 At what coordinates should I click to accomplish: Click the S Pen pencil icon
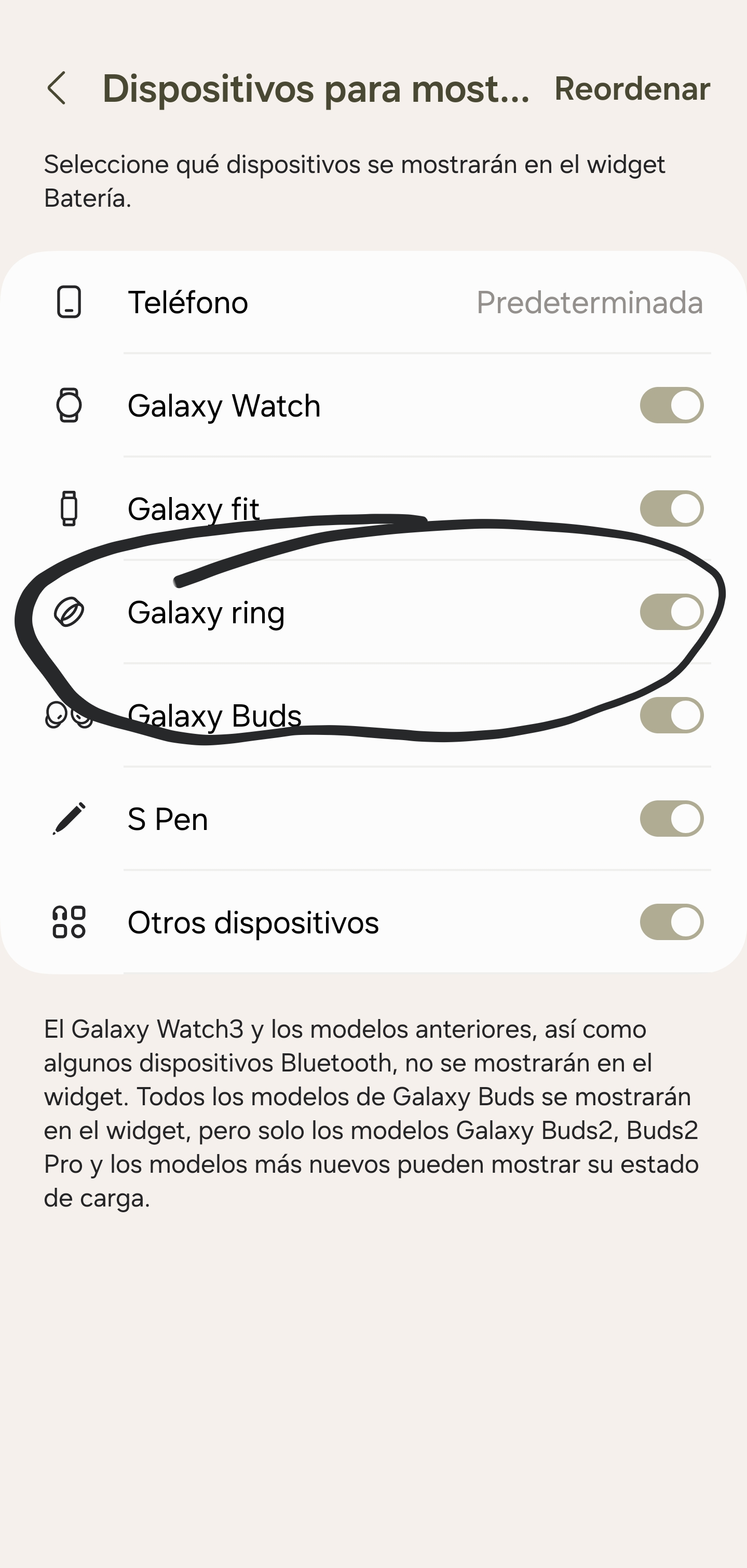pos(70,819)
